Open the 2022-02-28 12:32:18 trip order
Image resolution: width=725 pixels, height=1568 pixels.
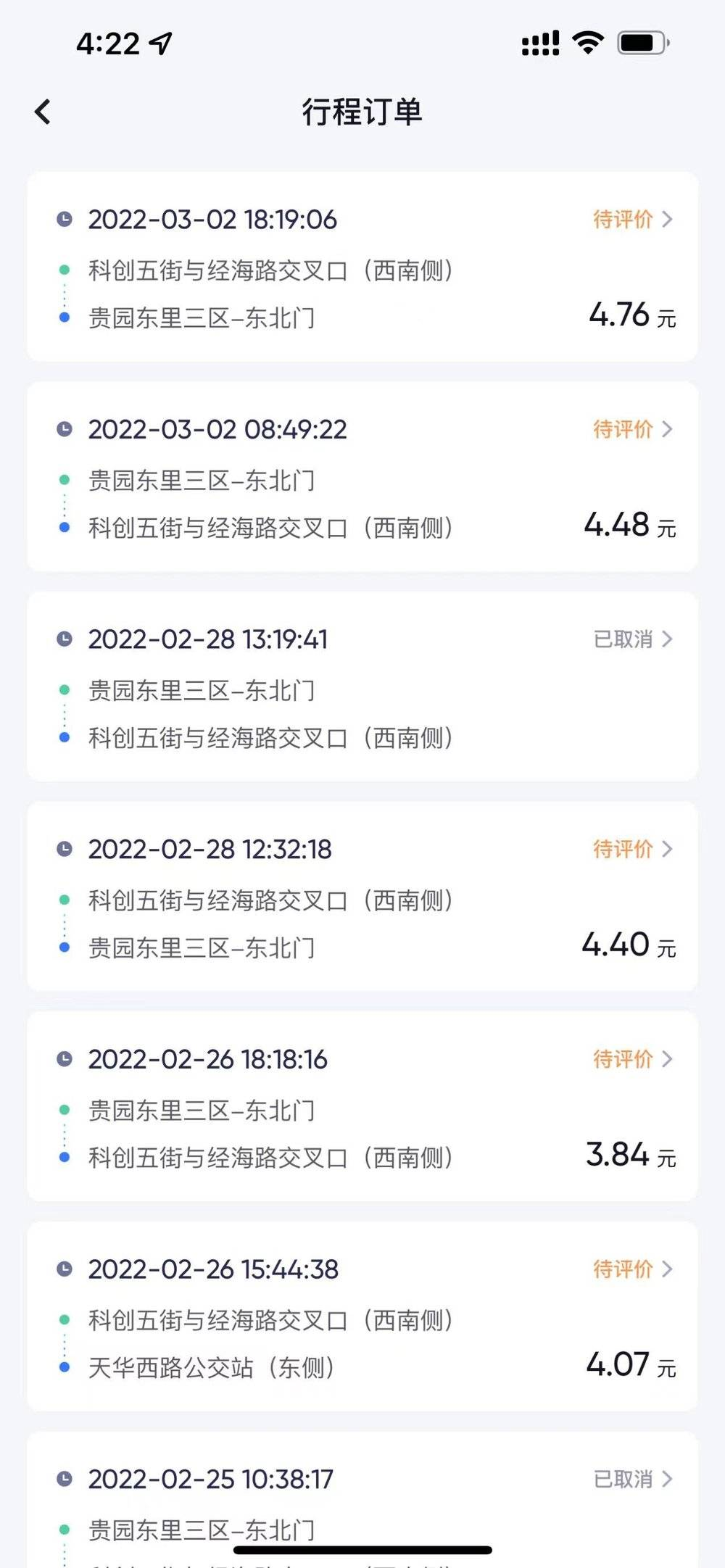coord(362,896)
